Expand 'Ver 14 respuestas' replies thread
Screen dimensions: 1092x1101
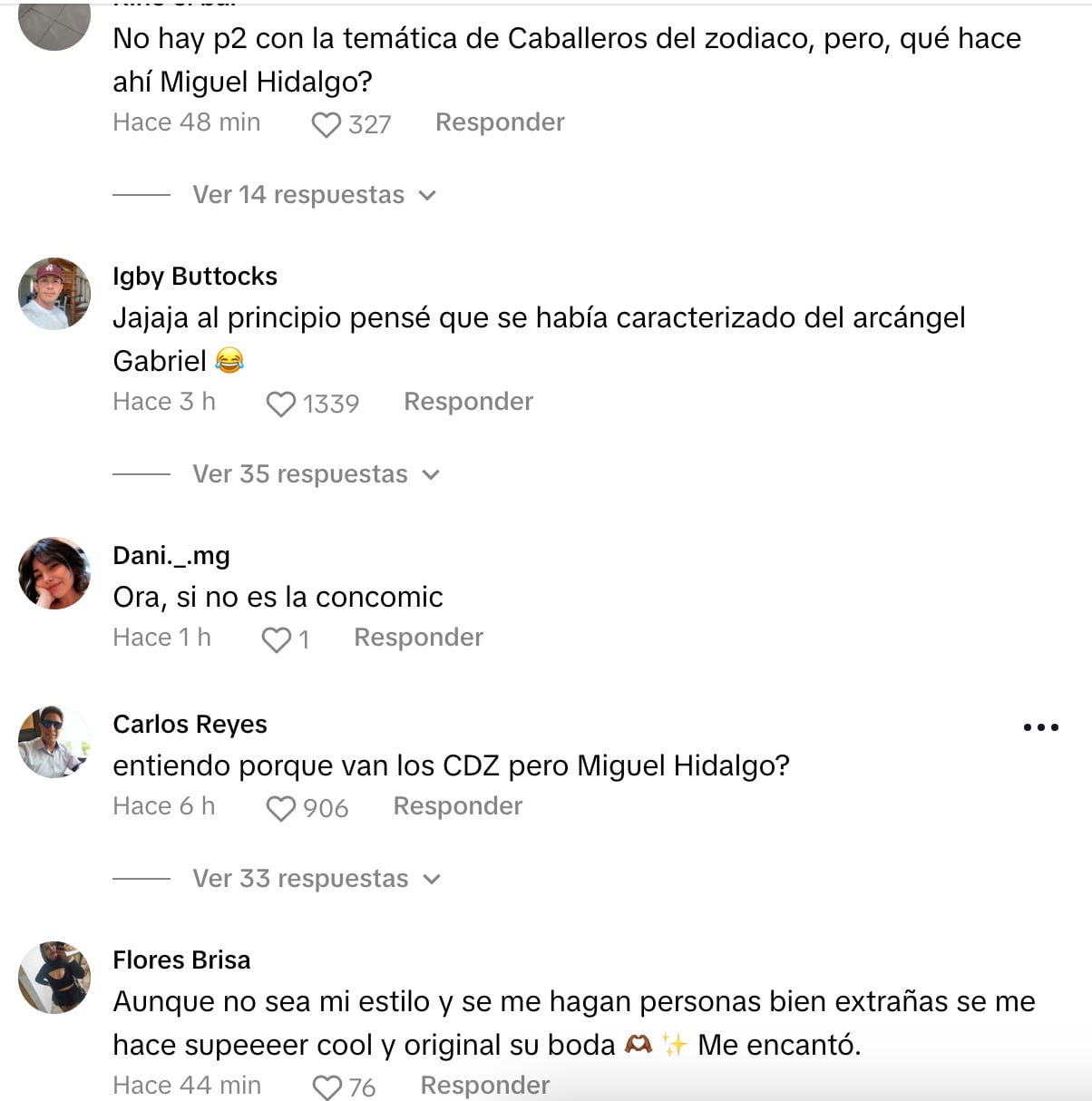pyautogui.click(x=297, y=194)
